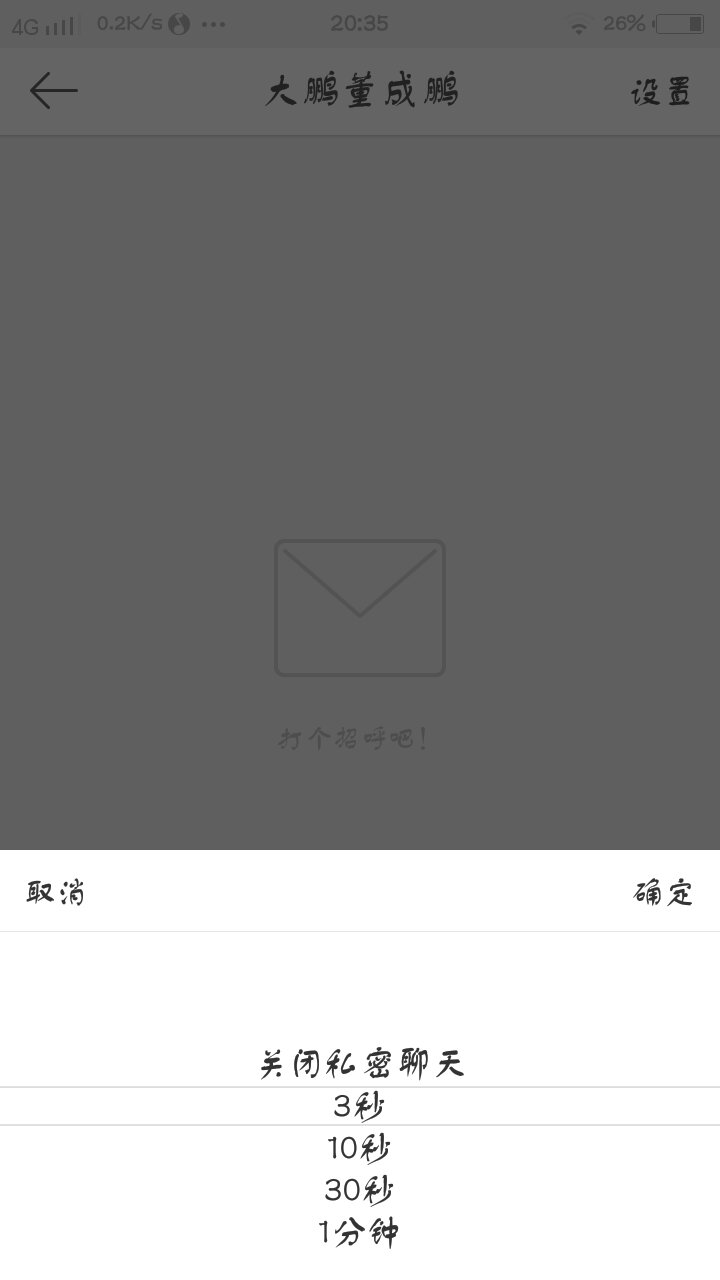Viewport: 720px width, 1280px height.
Task: Select the 1分钟 timer option
Action: pos(360,1232)
